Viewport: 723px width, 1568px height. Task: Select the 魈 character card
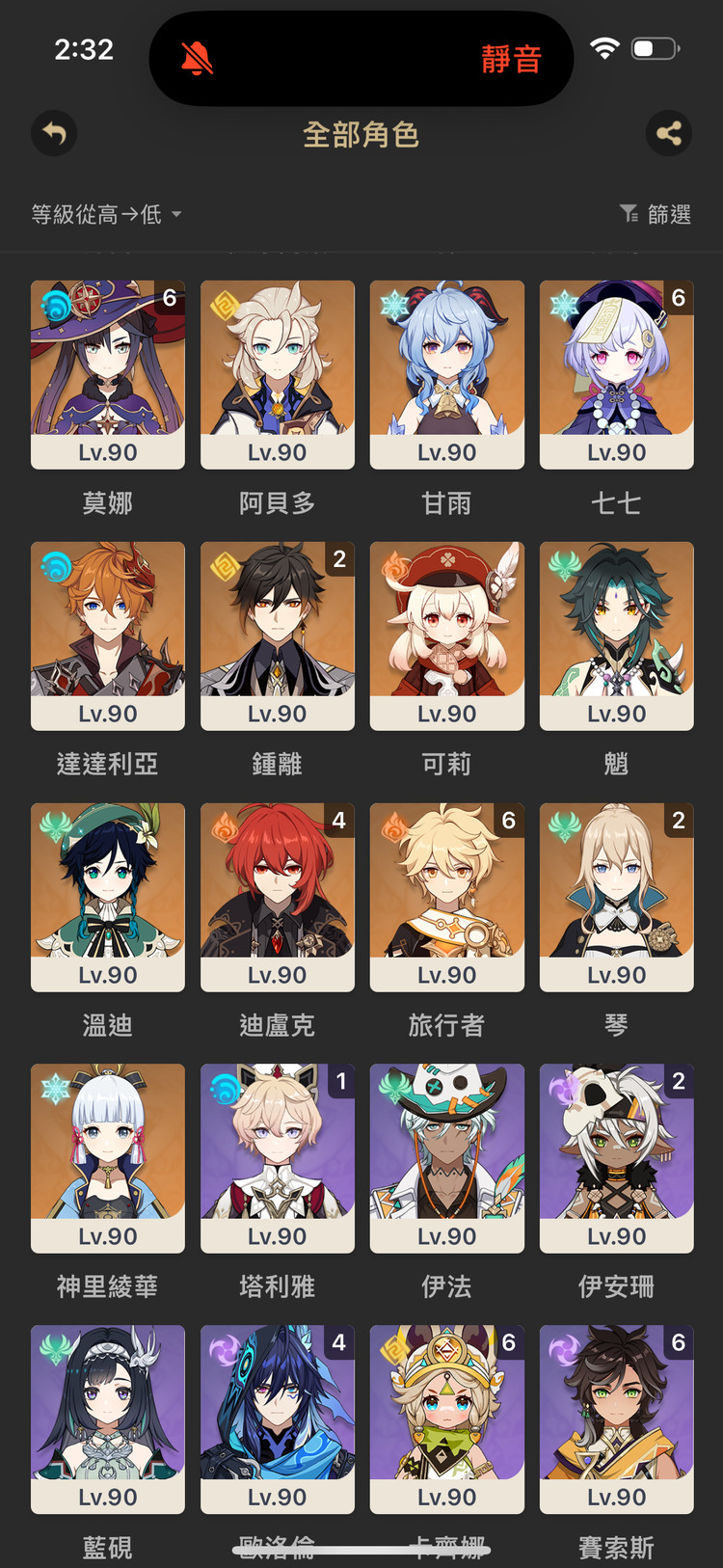pos(617,635)
